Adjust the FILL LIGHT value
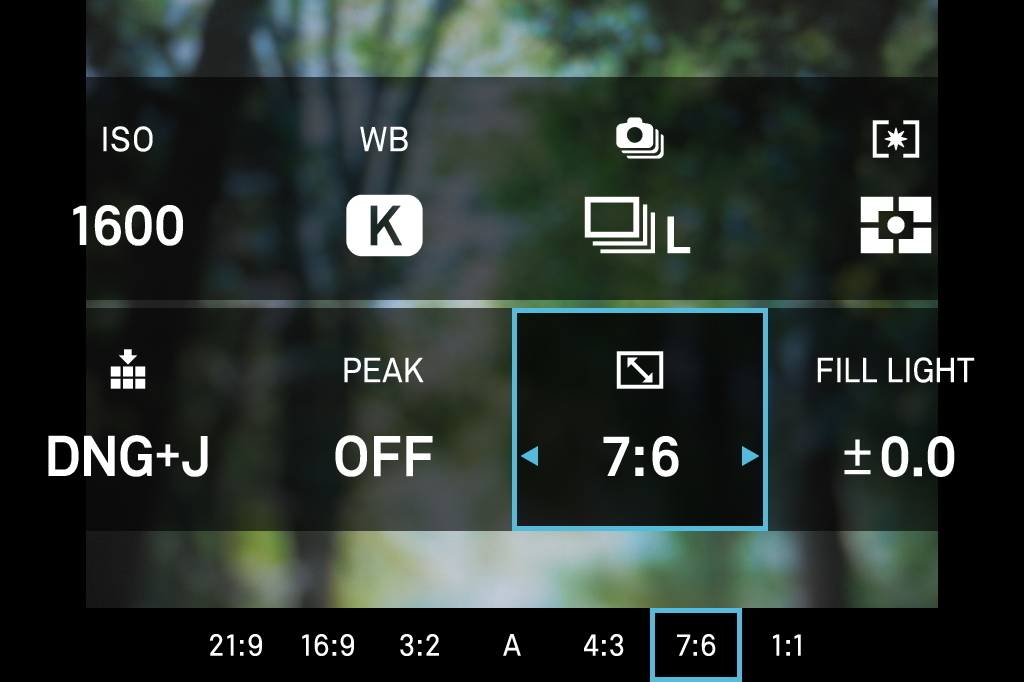The image size is (1024, 682). tap(895, 420)
